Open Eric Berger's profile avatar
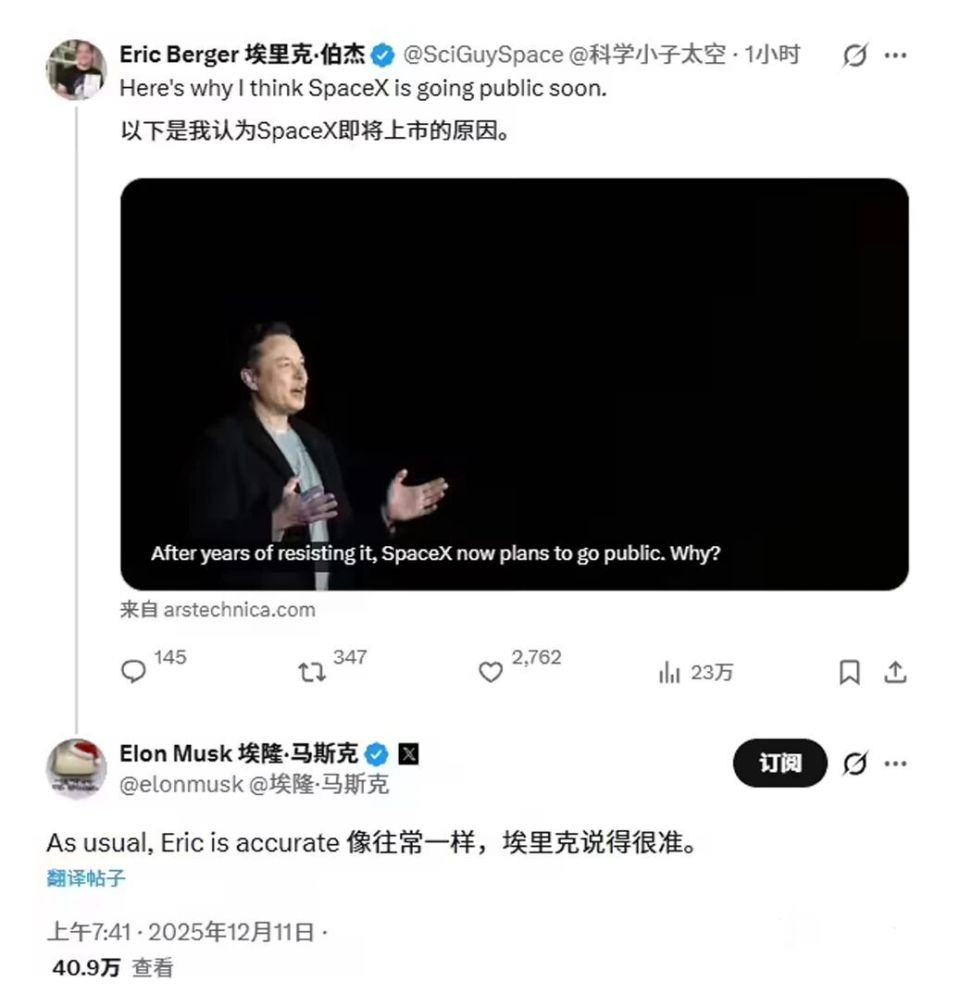Viewport: 960px width, 994px height. (x=78, y=66)
